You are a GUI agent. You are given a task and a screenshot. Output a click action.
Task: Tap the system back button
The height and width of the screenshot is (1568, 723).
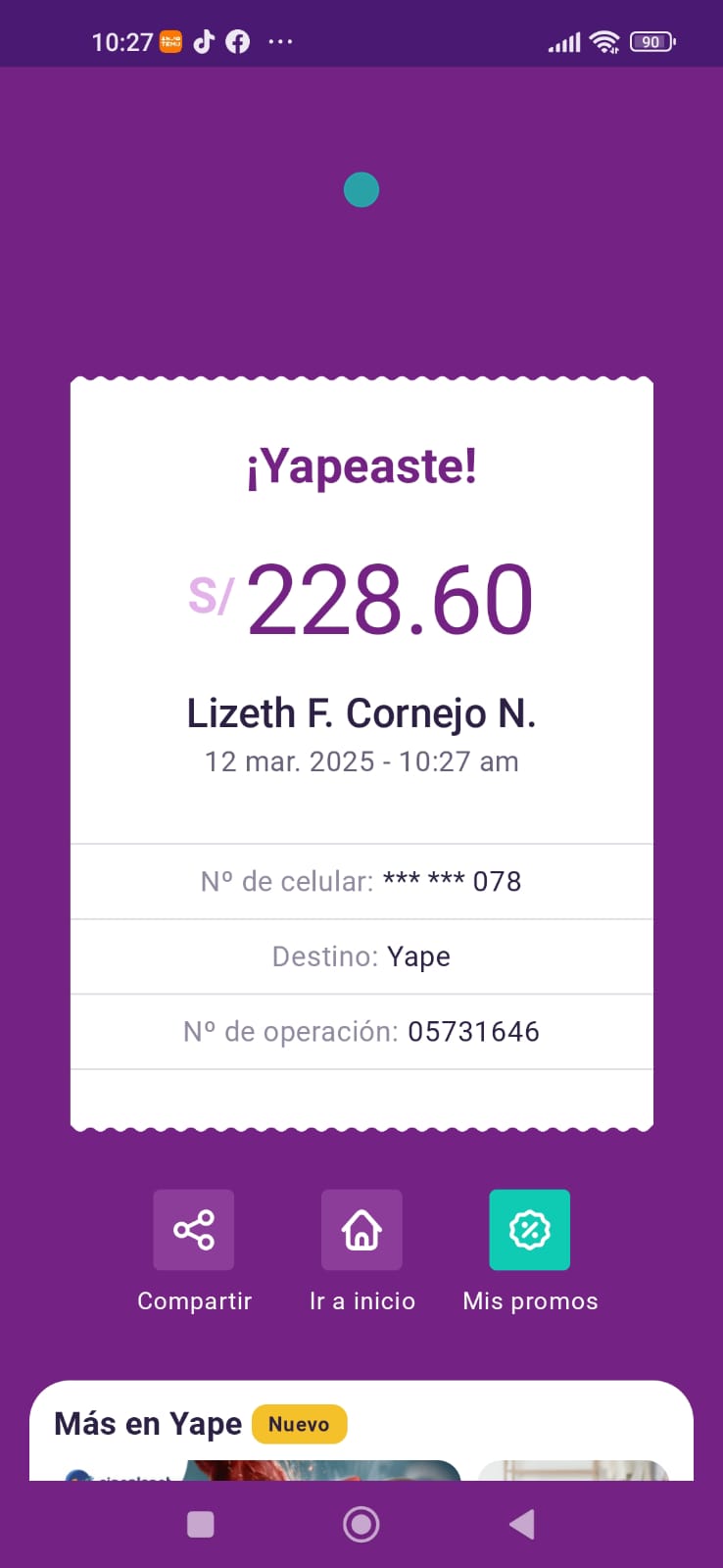tap(522, 1524)
